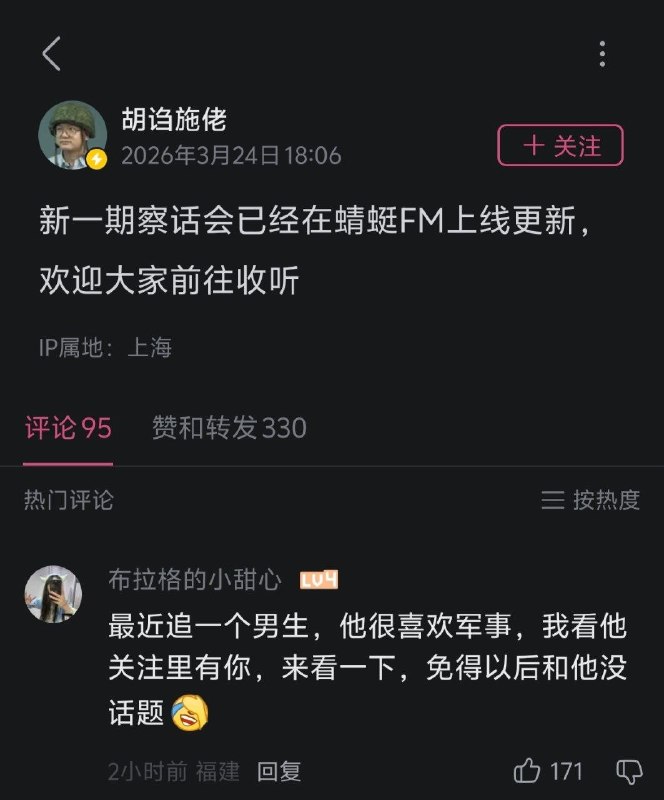Open commenter name 布拉格的小甜心

pos(195,580)
